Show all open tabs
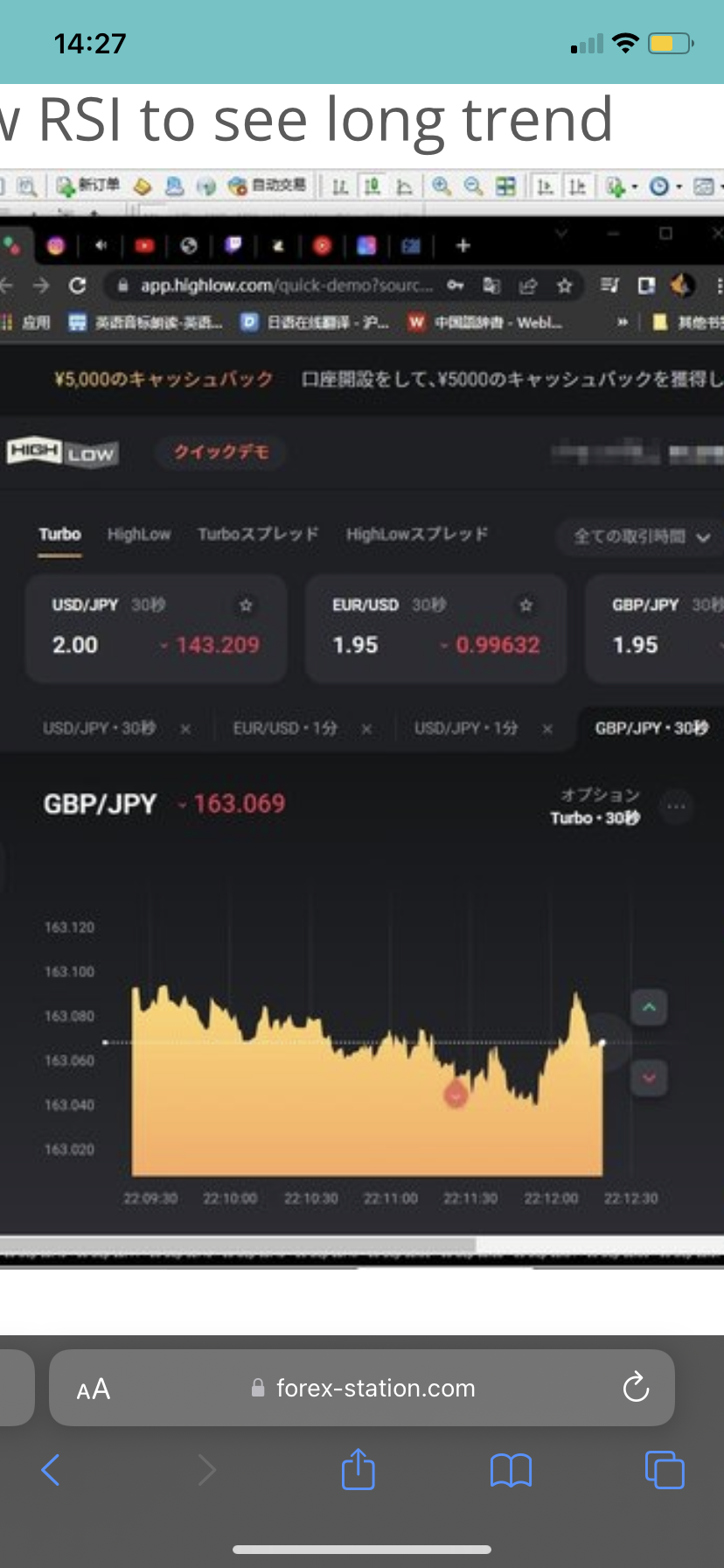Screen dimensions: 724x1568 (664, 1470)
